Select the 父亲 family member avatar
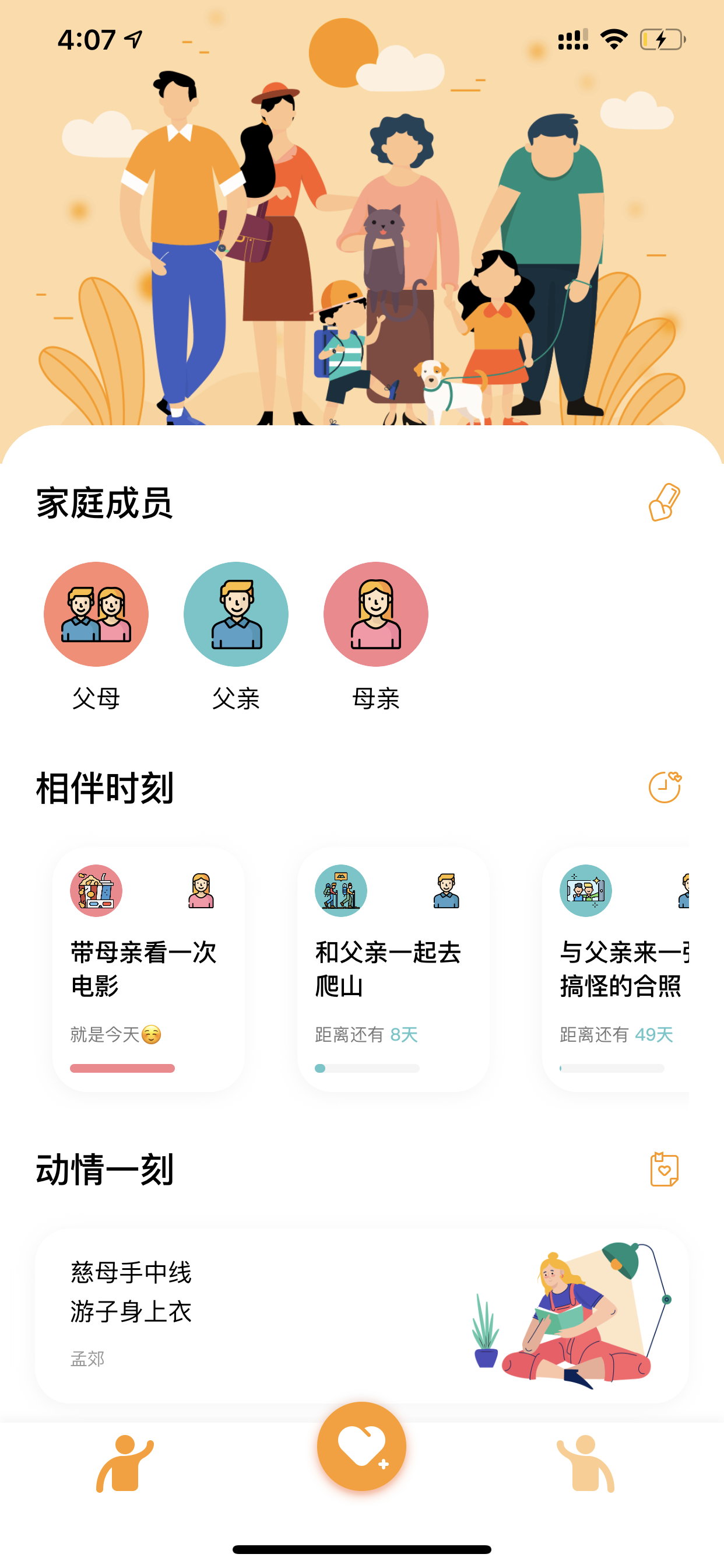This screenshot has height=1568, width=724. [x=236, y=614]
